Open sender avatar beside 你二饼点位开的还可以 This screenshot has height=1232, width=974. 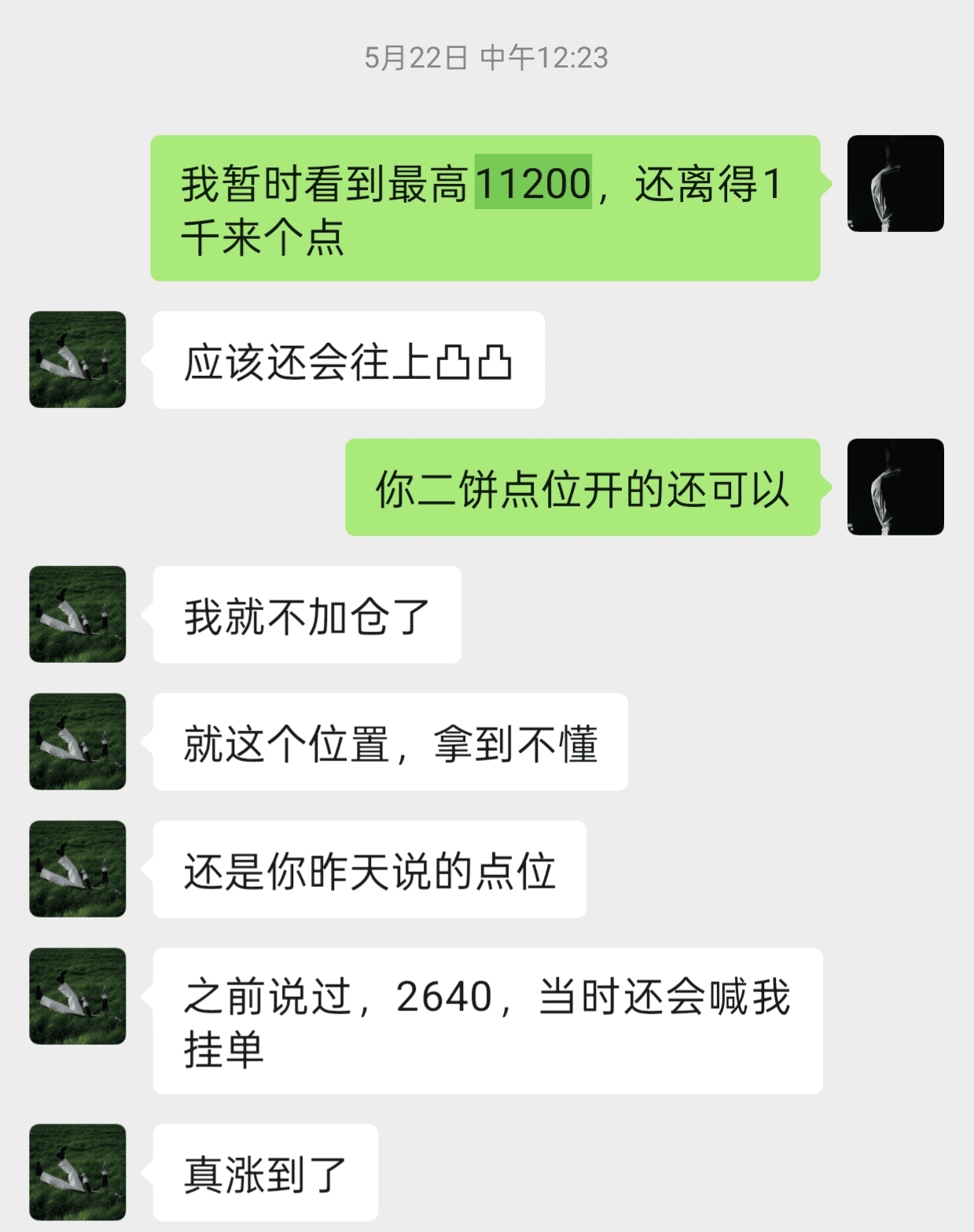point(895,487)
